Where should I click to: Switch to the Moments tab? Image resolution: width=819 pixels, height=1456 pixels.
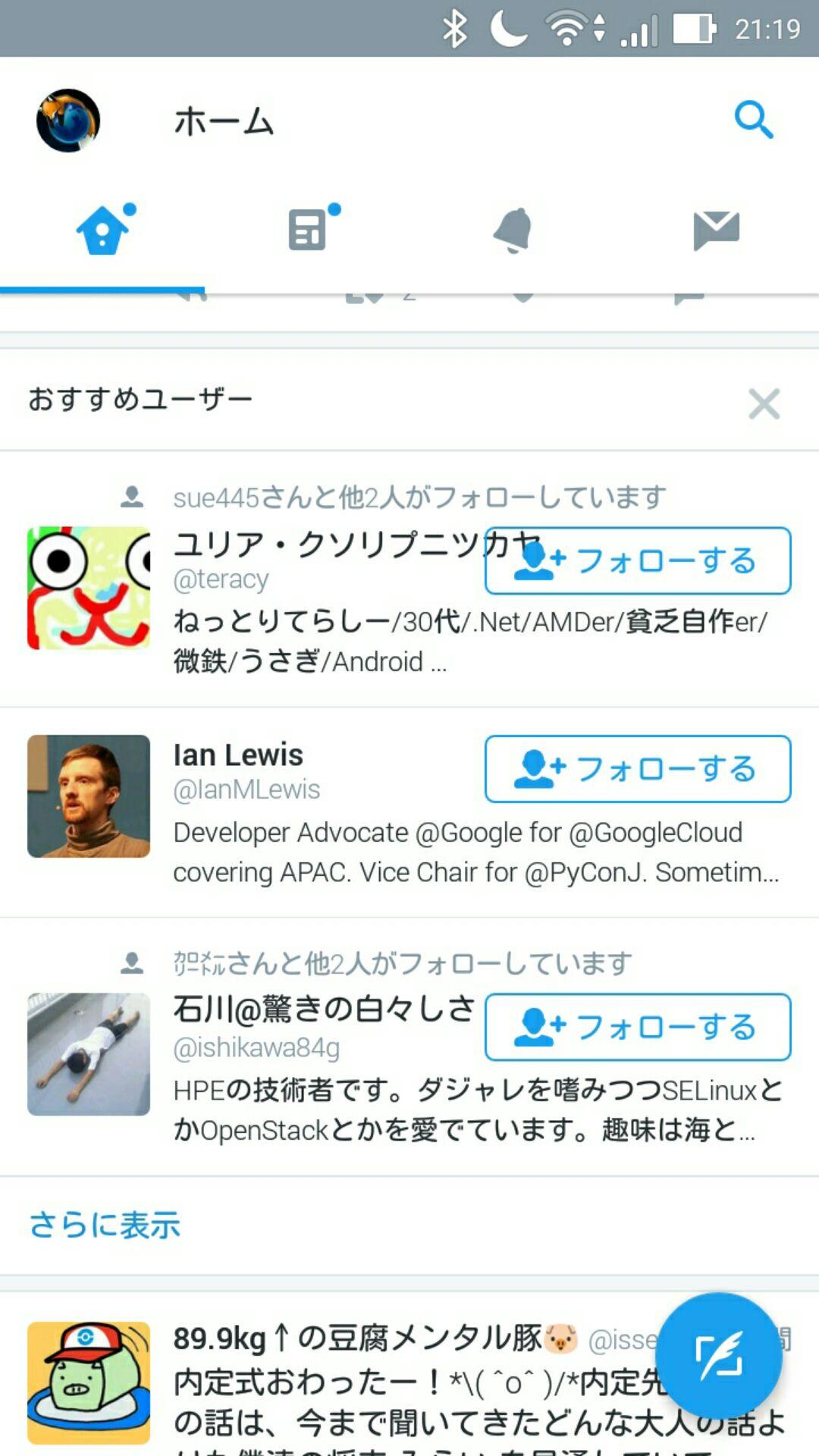pos(308,231)
